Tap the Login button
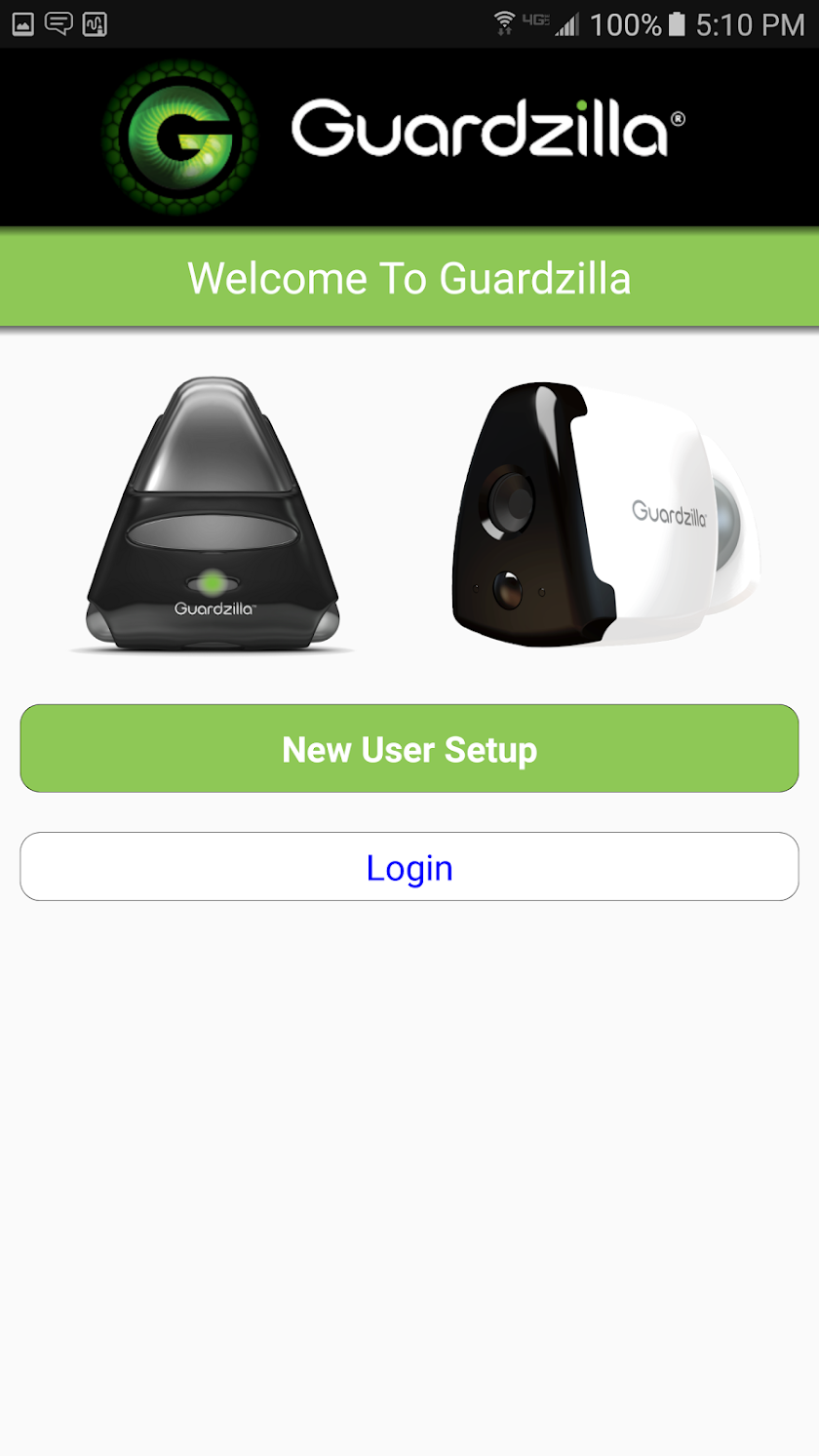 (x=409, y=866)
